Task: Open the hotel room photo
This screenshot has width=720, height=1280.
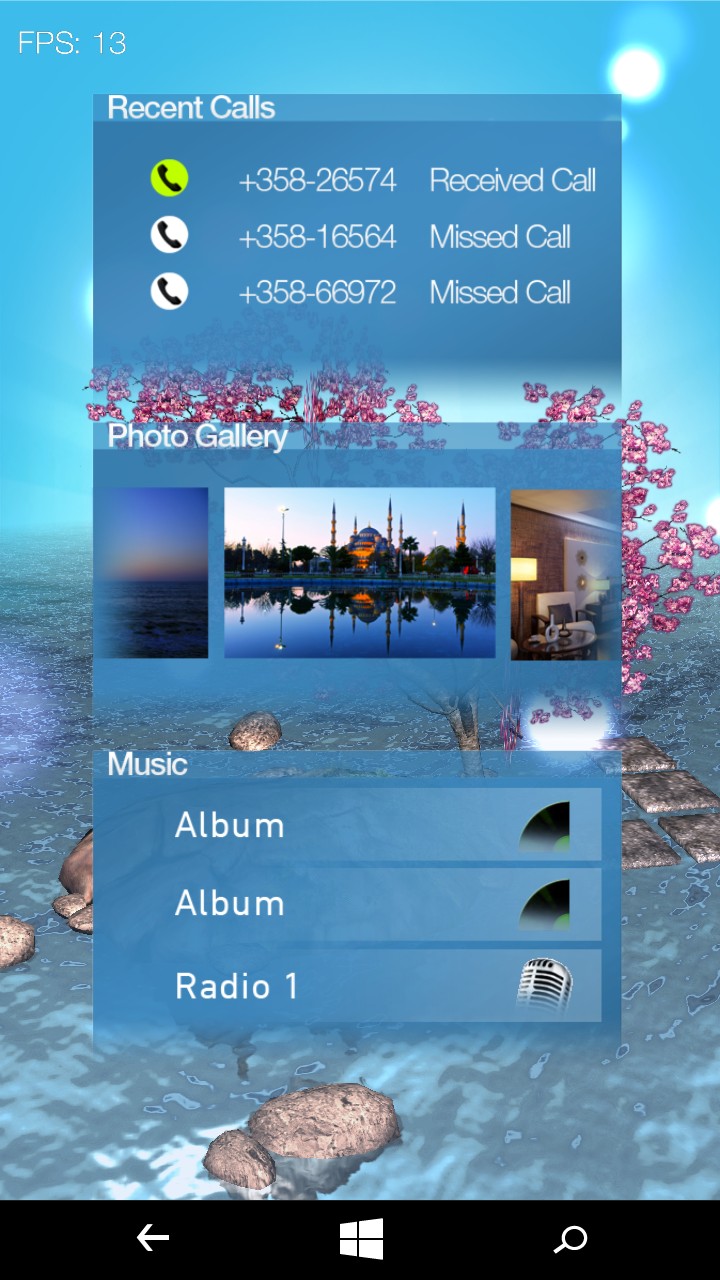Action: tap(564, 573)
